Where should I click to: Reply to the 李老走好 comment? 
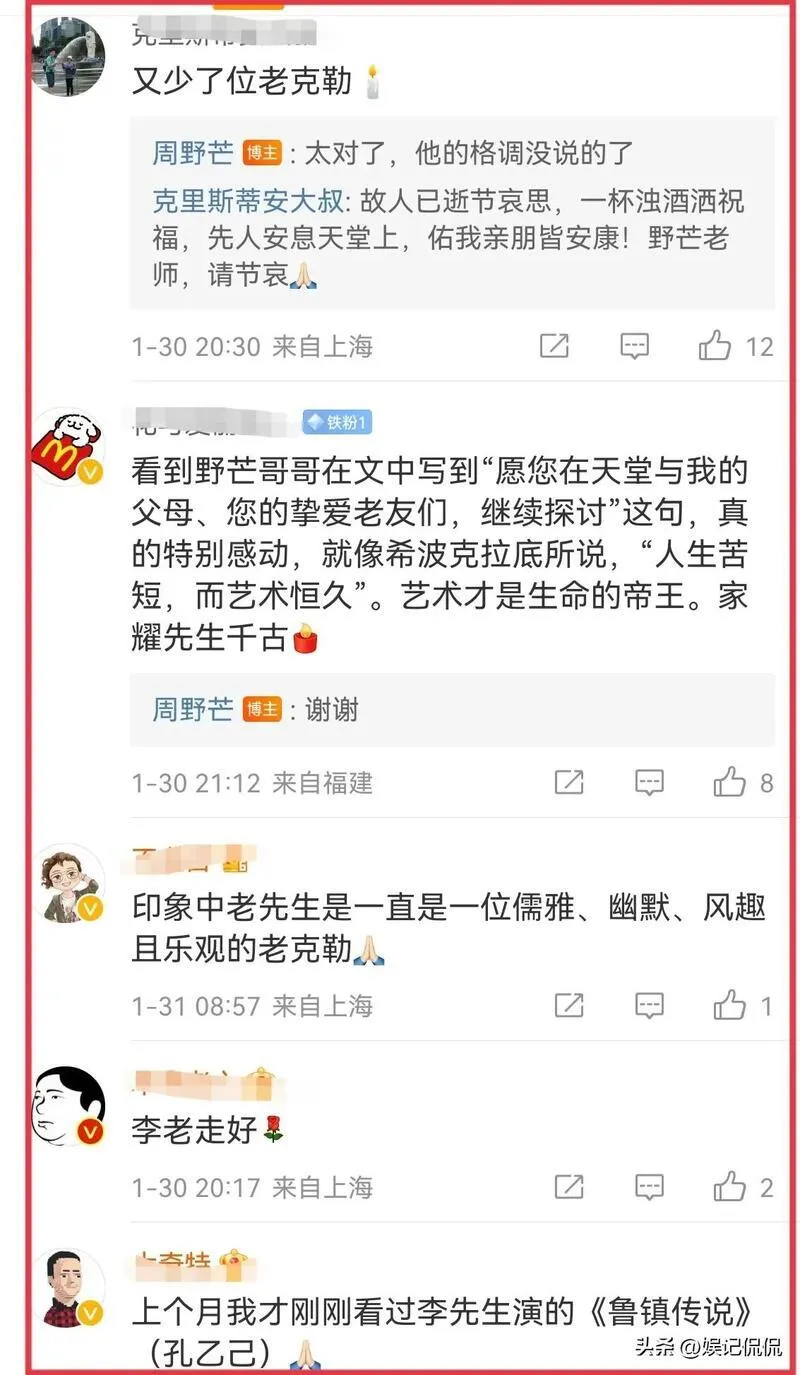point(649,1187)
